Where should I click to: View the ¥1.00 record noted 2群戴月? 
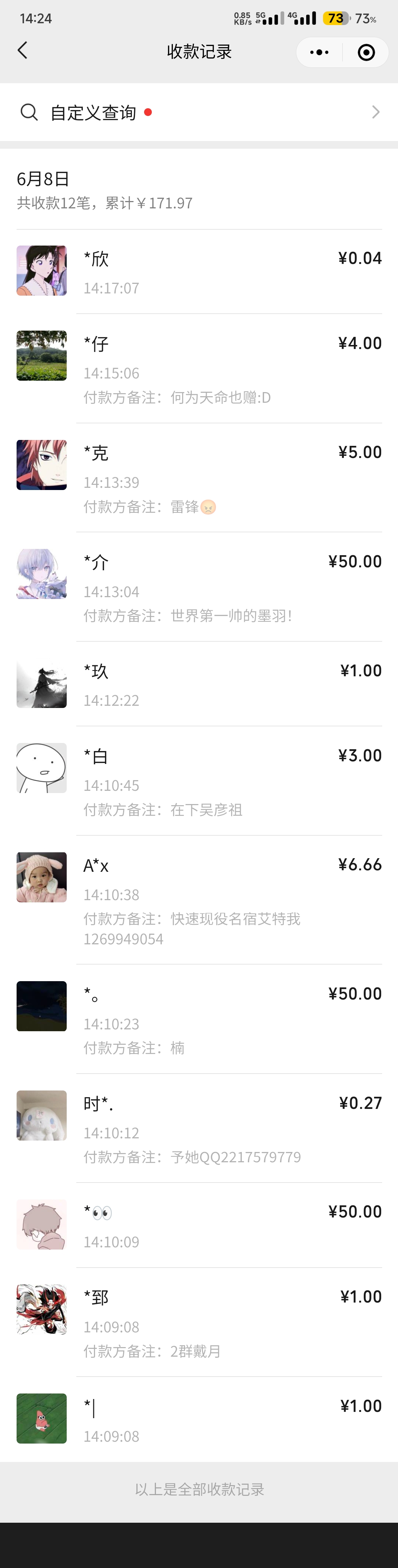tap(199, 1322)
